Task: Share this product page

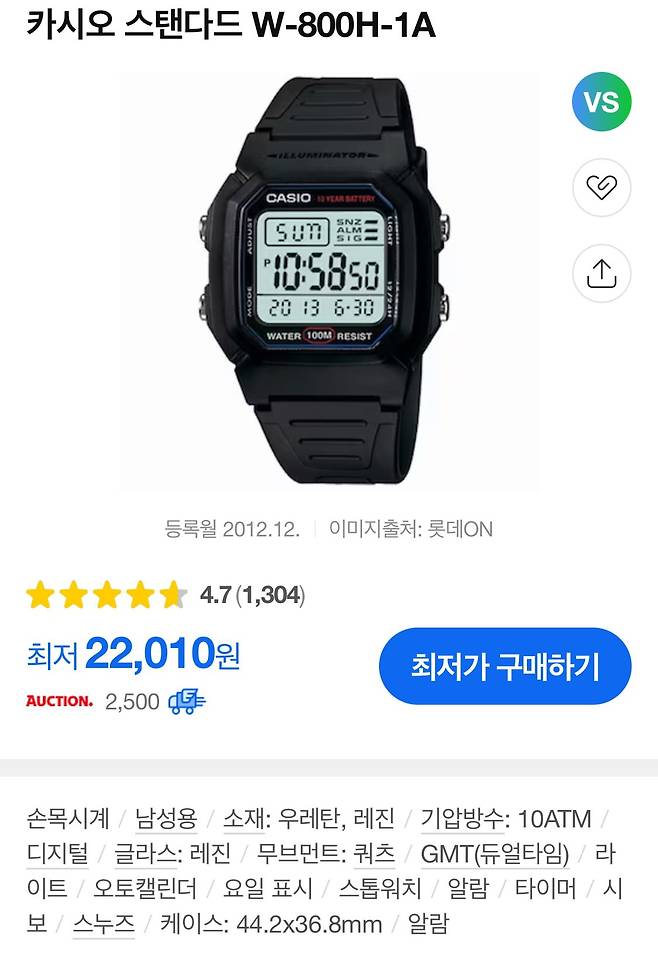Action: point(601,273)
